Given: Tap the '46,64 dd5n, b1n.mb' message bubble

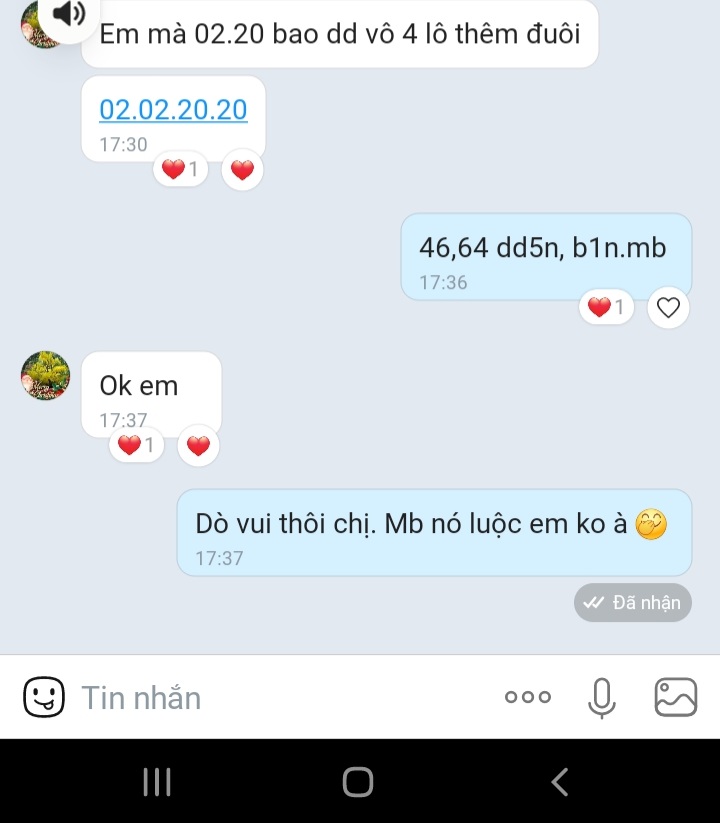Looking at the screenshot, I should point(546,247).
